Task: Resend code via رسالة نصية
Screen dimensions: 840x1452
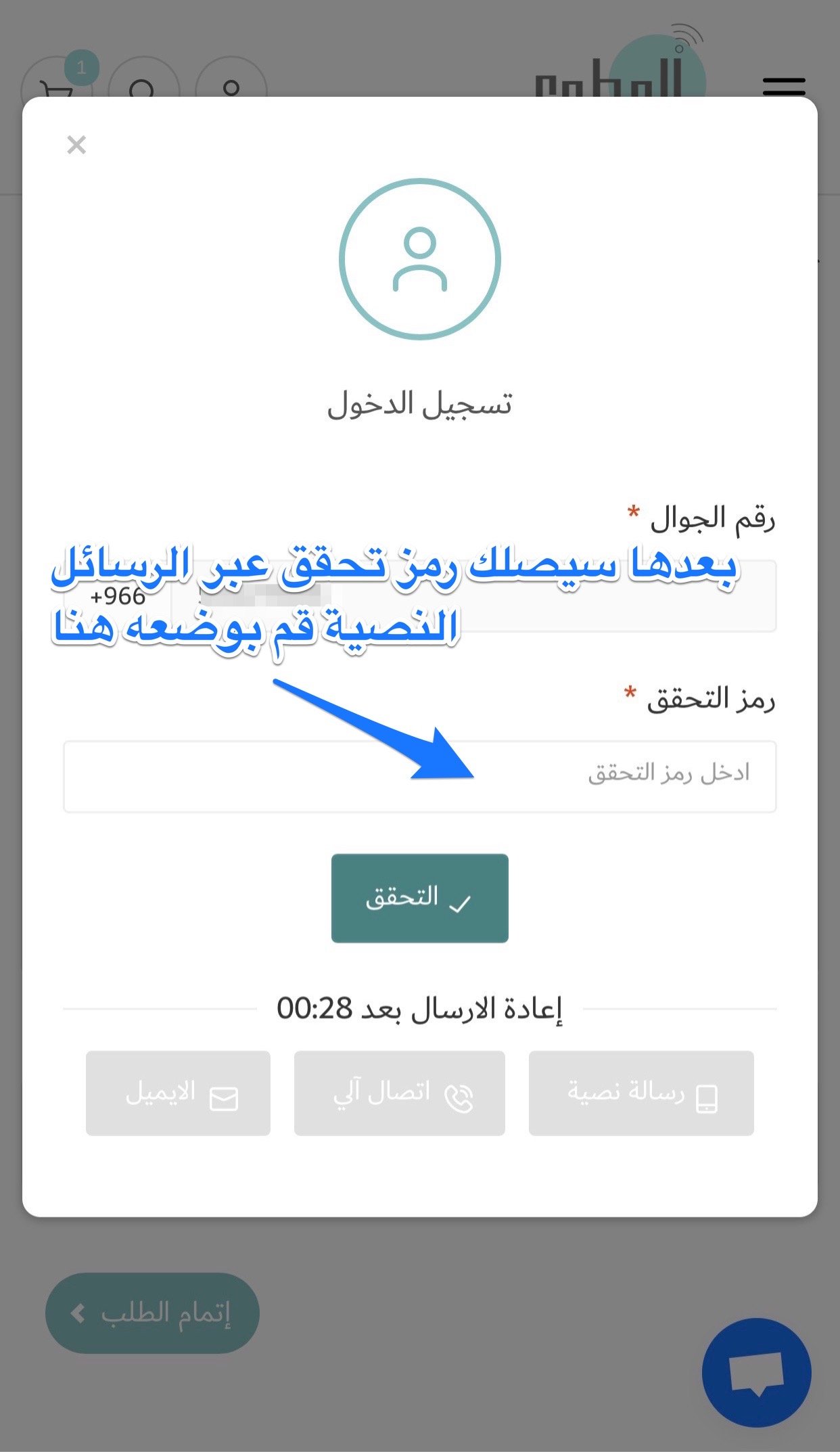Action: [640, 1093]
